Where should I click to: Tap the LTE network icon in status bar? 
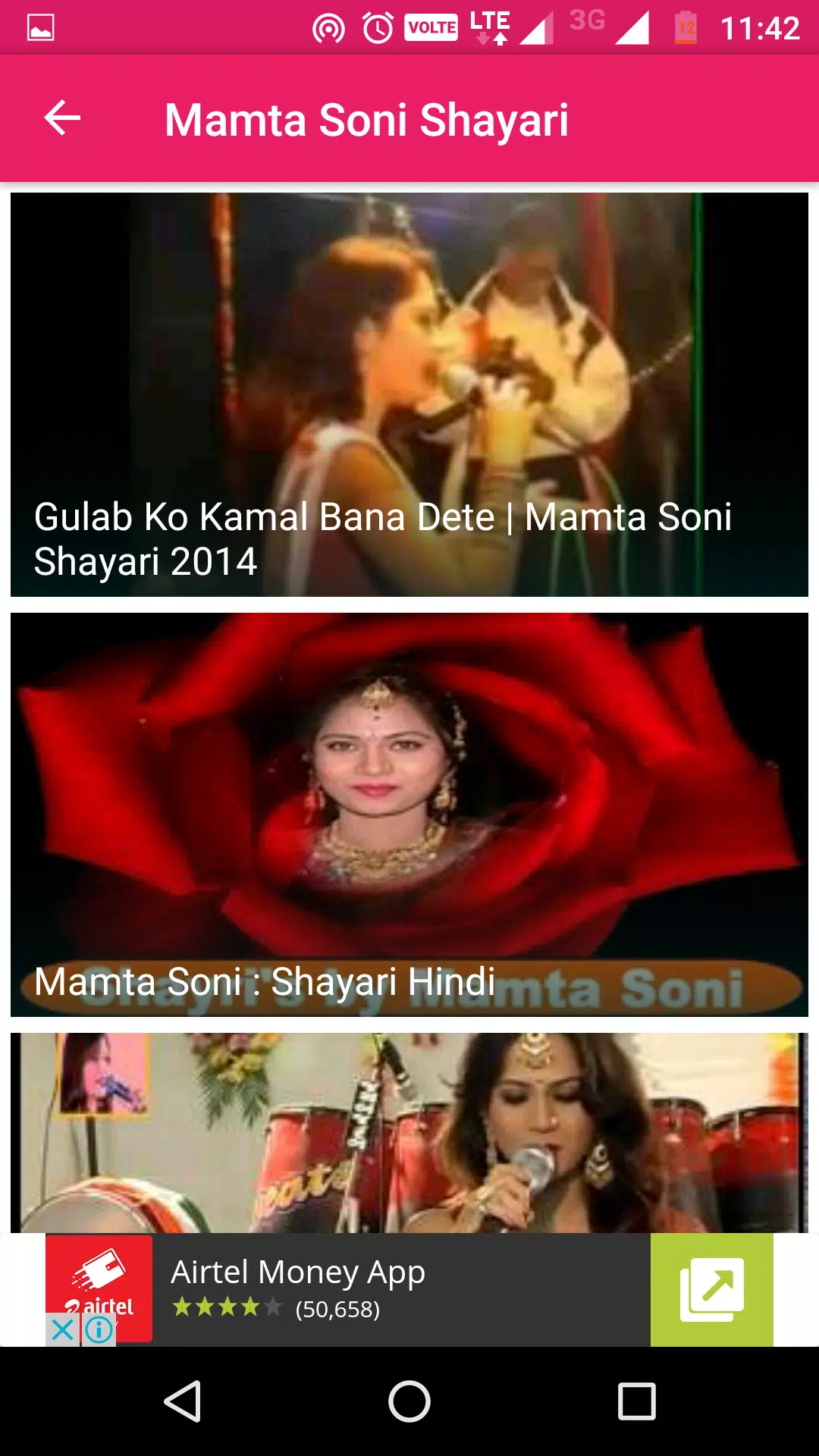489,25
